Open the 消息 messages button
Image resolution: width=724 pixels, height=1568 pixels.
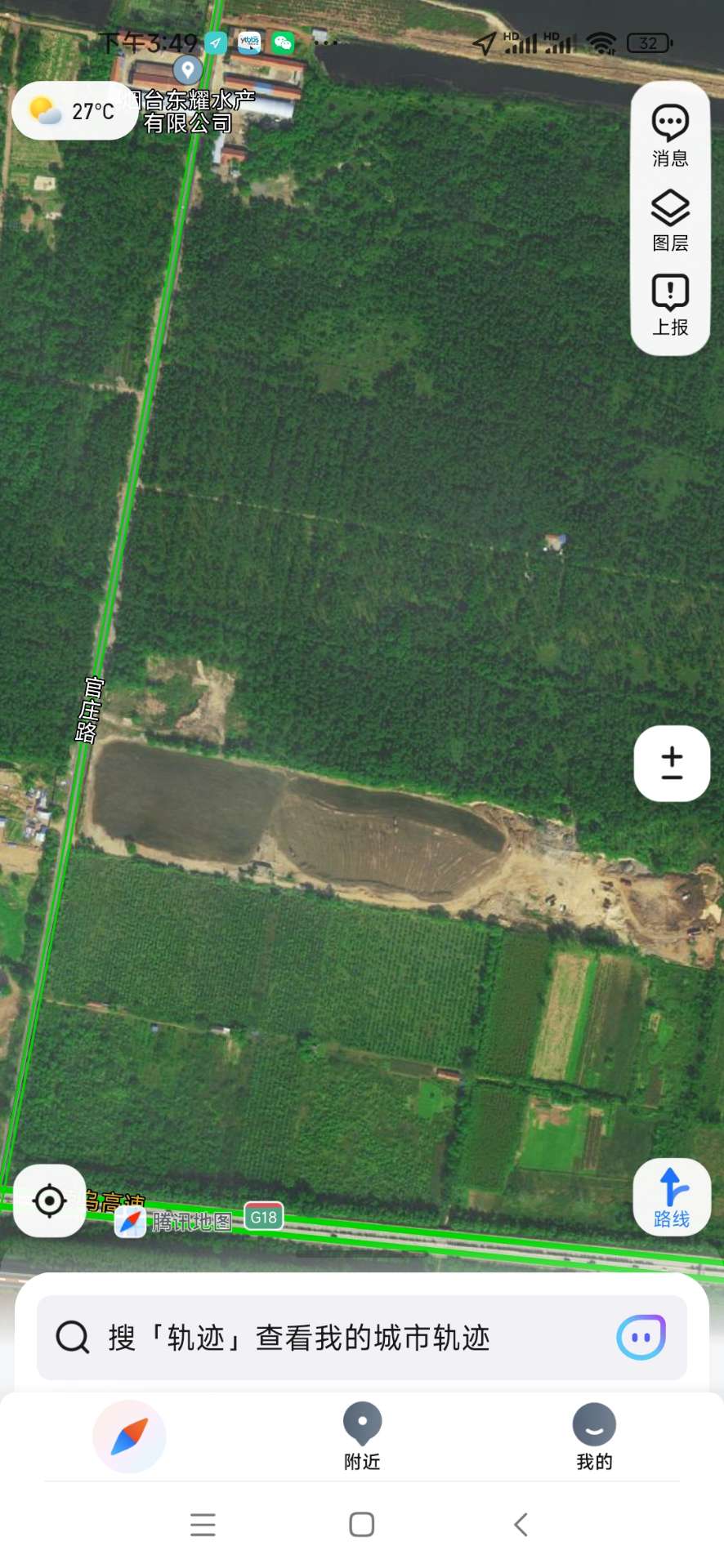pyautogui.click(x=670, y=136)
